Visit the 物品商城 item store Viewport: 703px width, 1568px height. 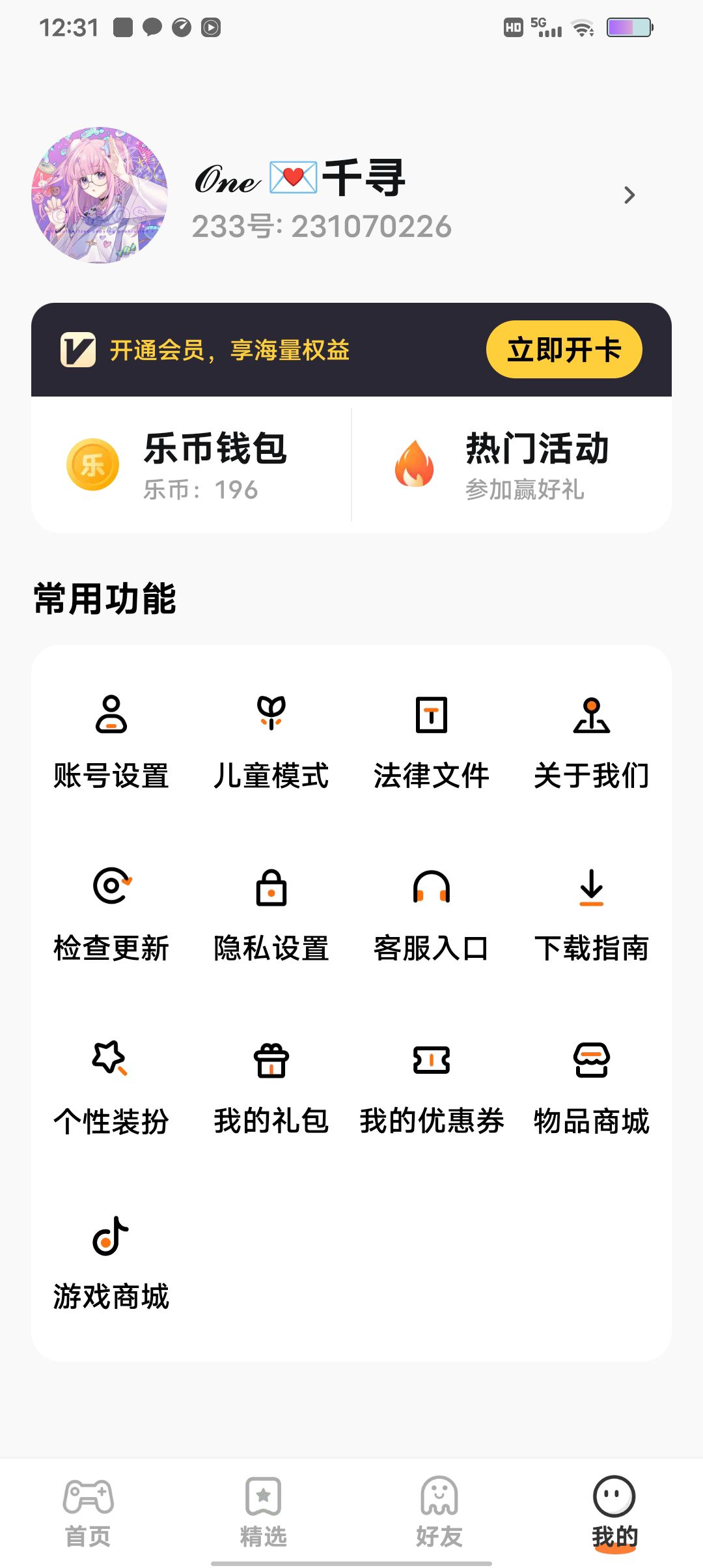[592, 1086]
